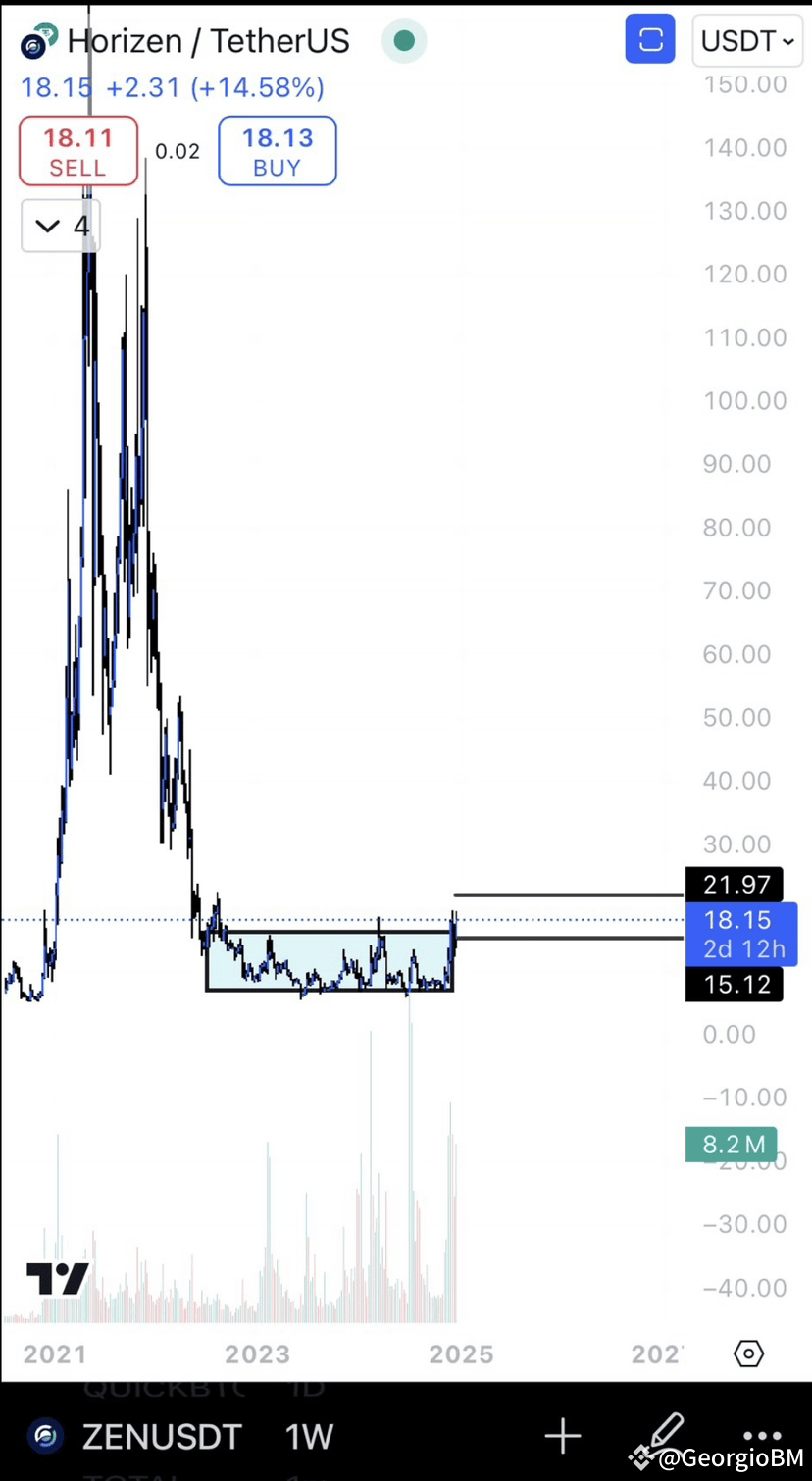Expand the indicators legend showing 4
The image size is (812, 1481).
[x=61, y=227]
